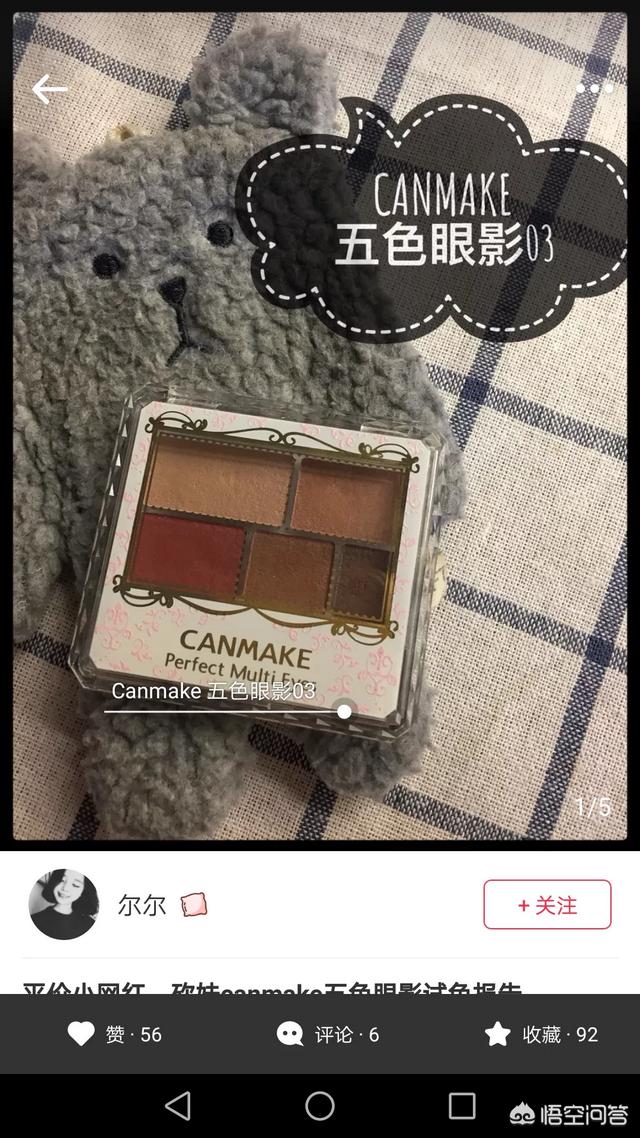Open the comments (评论)

328,1034
